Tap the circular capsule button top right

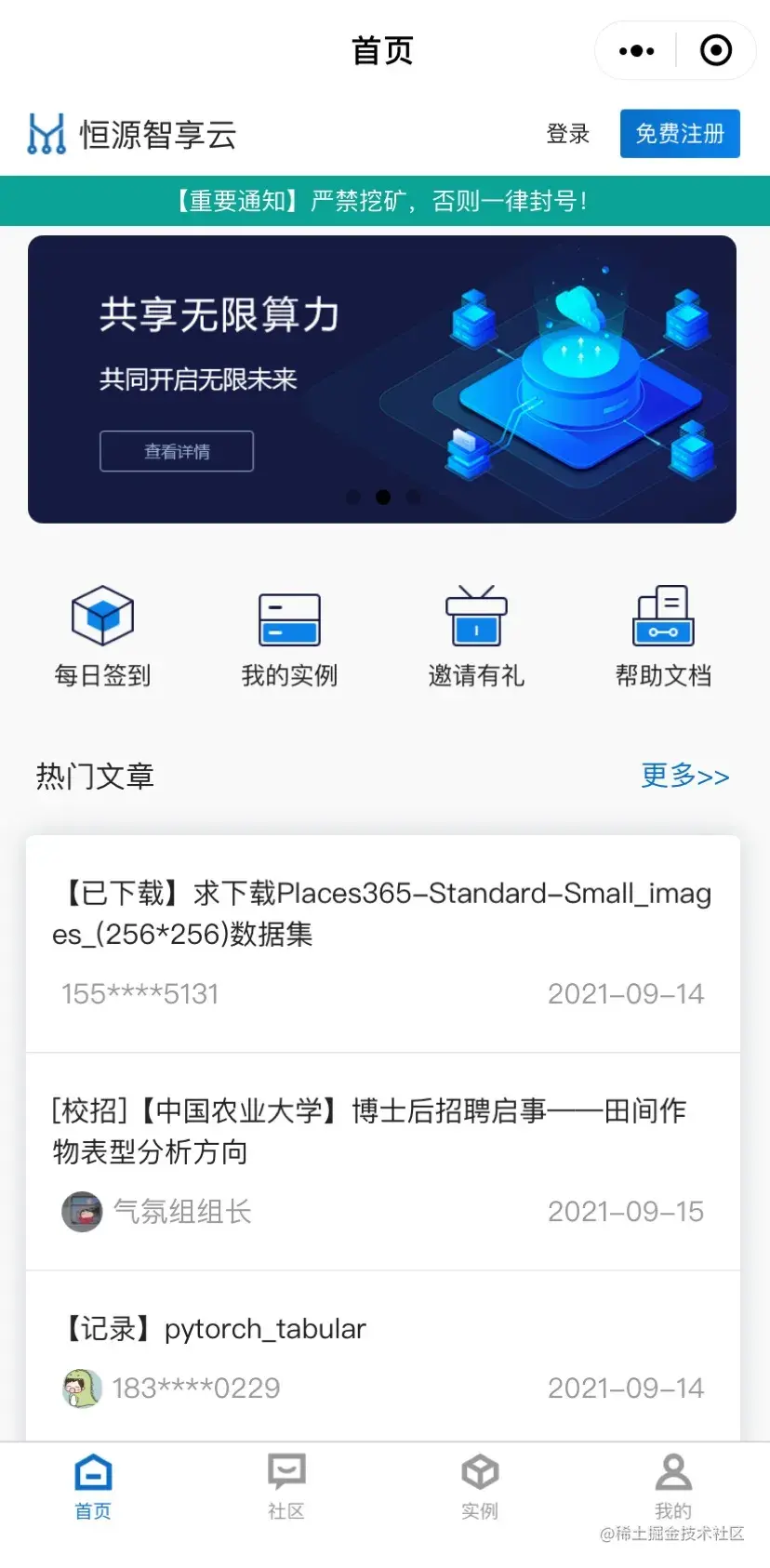point(716,49)
